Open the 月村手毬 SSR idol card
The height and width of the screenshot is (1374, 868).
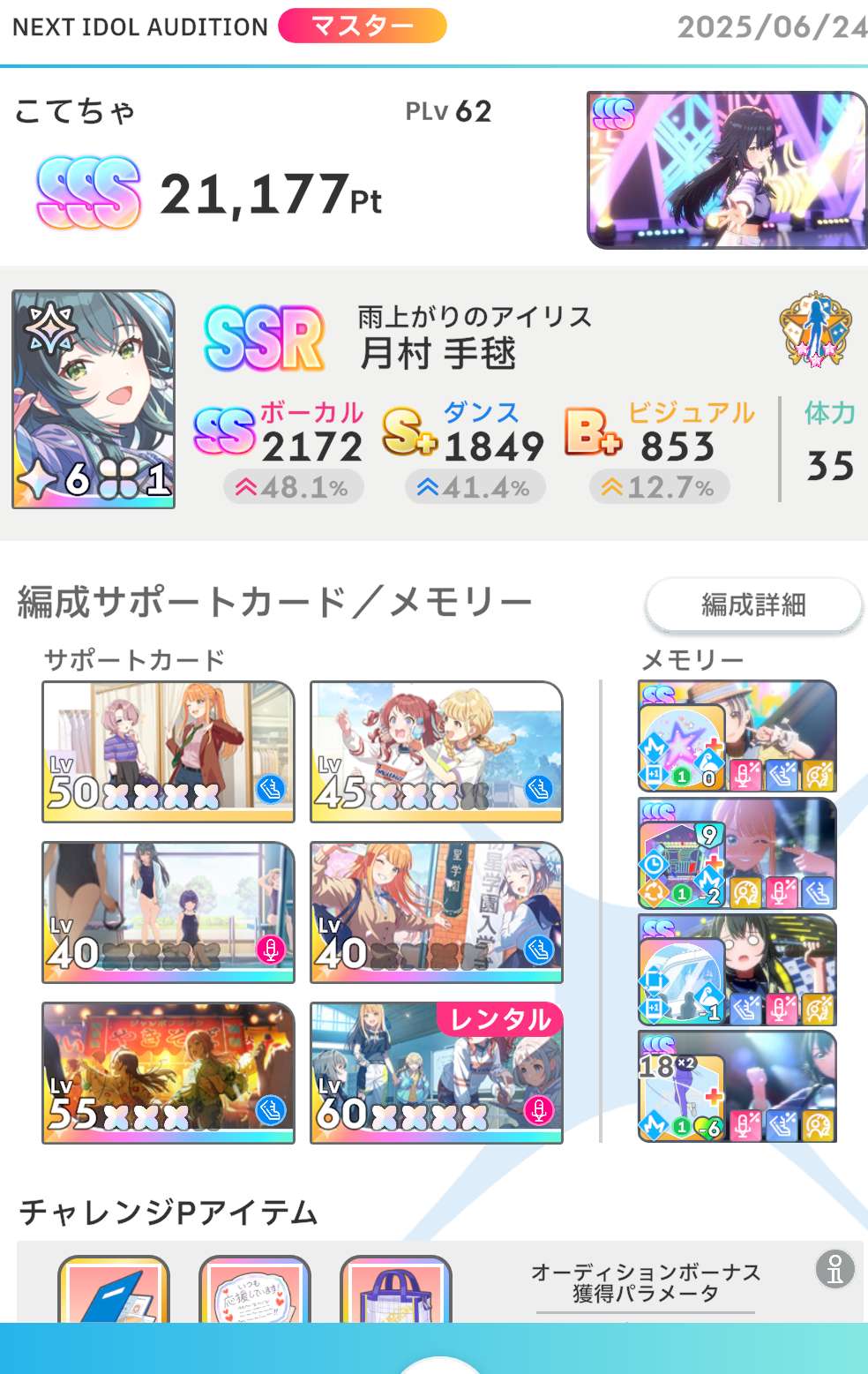(x=94, y=400)
